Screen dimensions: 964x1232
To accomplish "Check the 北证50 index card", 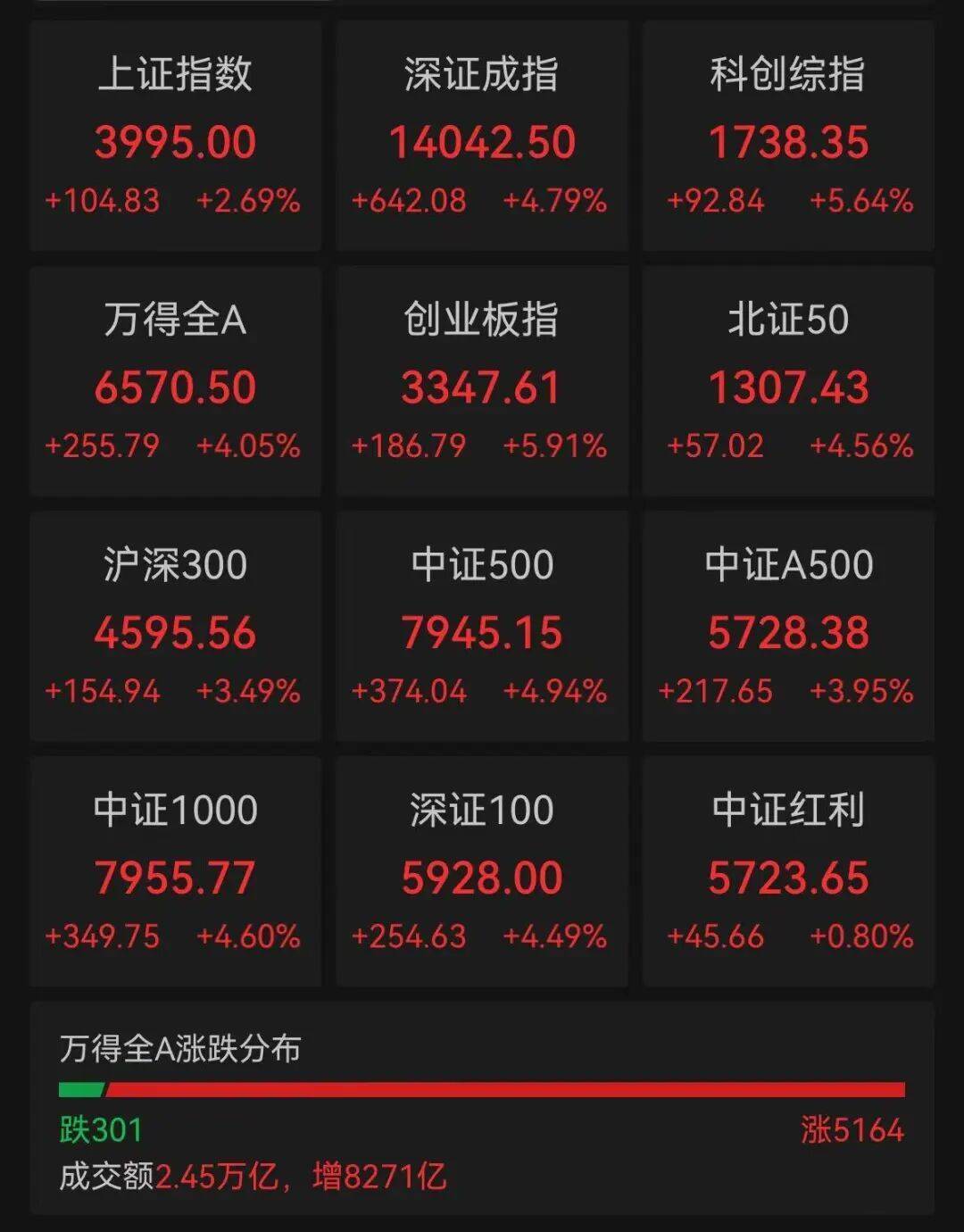I will point(788,382).
